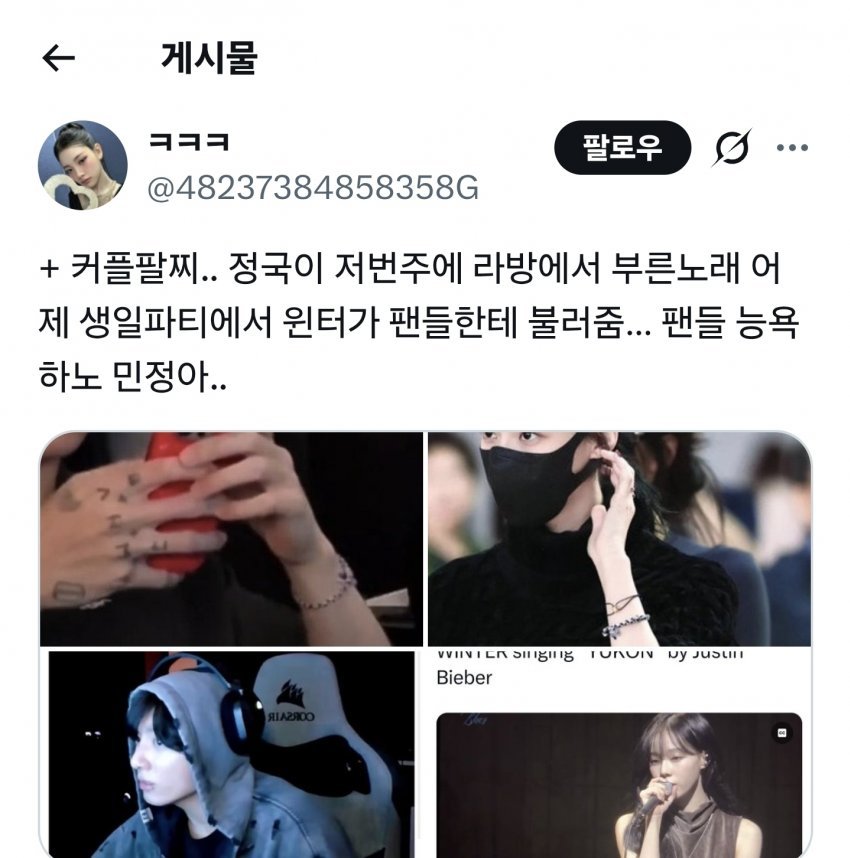
Task: Open the tattooed hand photo
Action: (x=231, y=538)
